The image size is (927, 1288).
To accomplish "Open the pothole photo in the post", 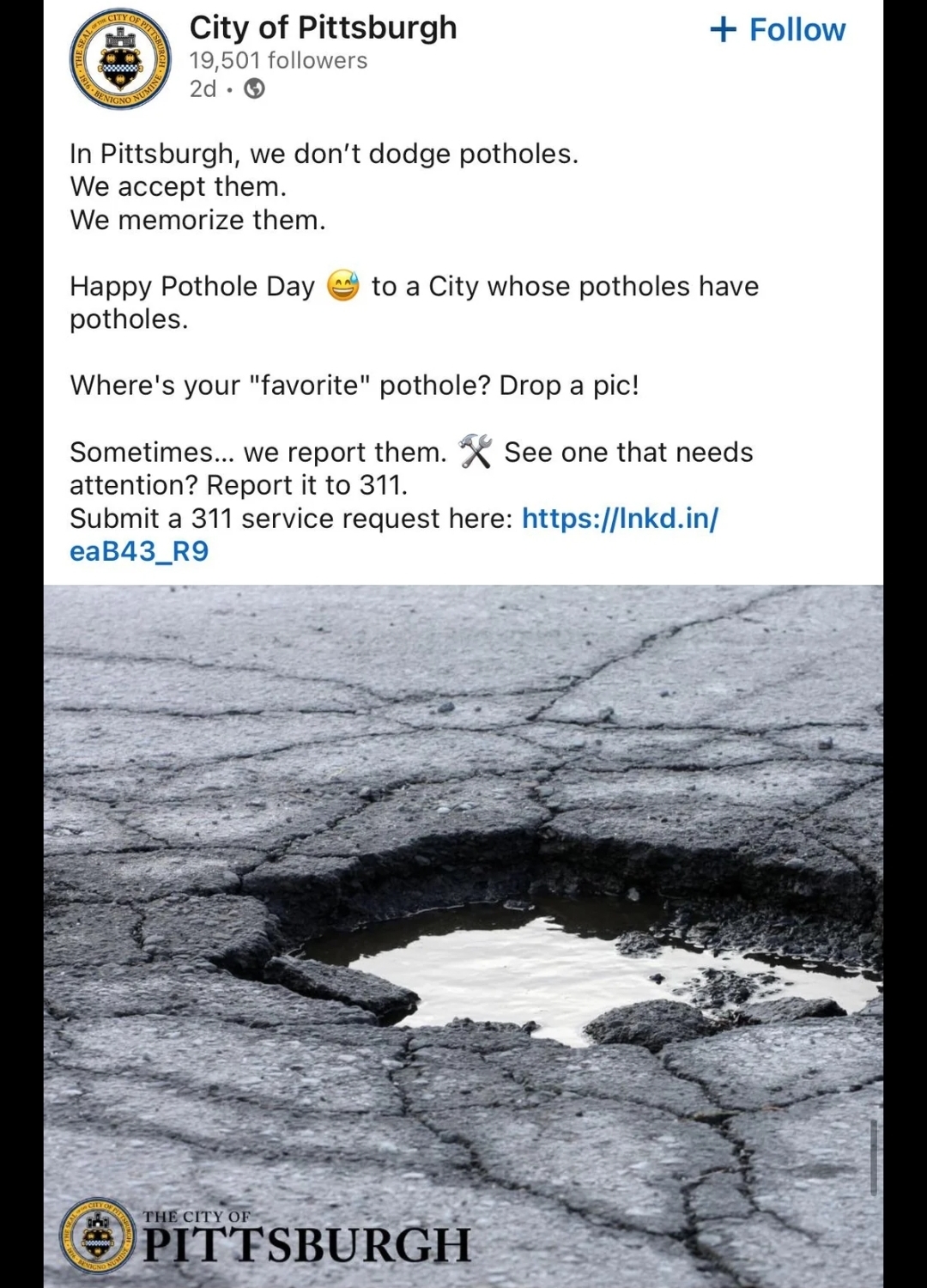I will pyautogui.click(x=463, y=936).
